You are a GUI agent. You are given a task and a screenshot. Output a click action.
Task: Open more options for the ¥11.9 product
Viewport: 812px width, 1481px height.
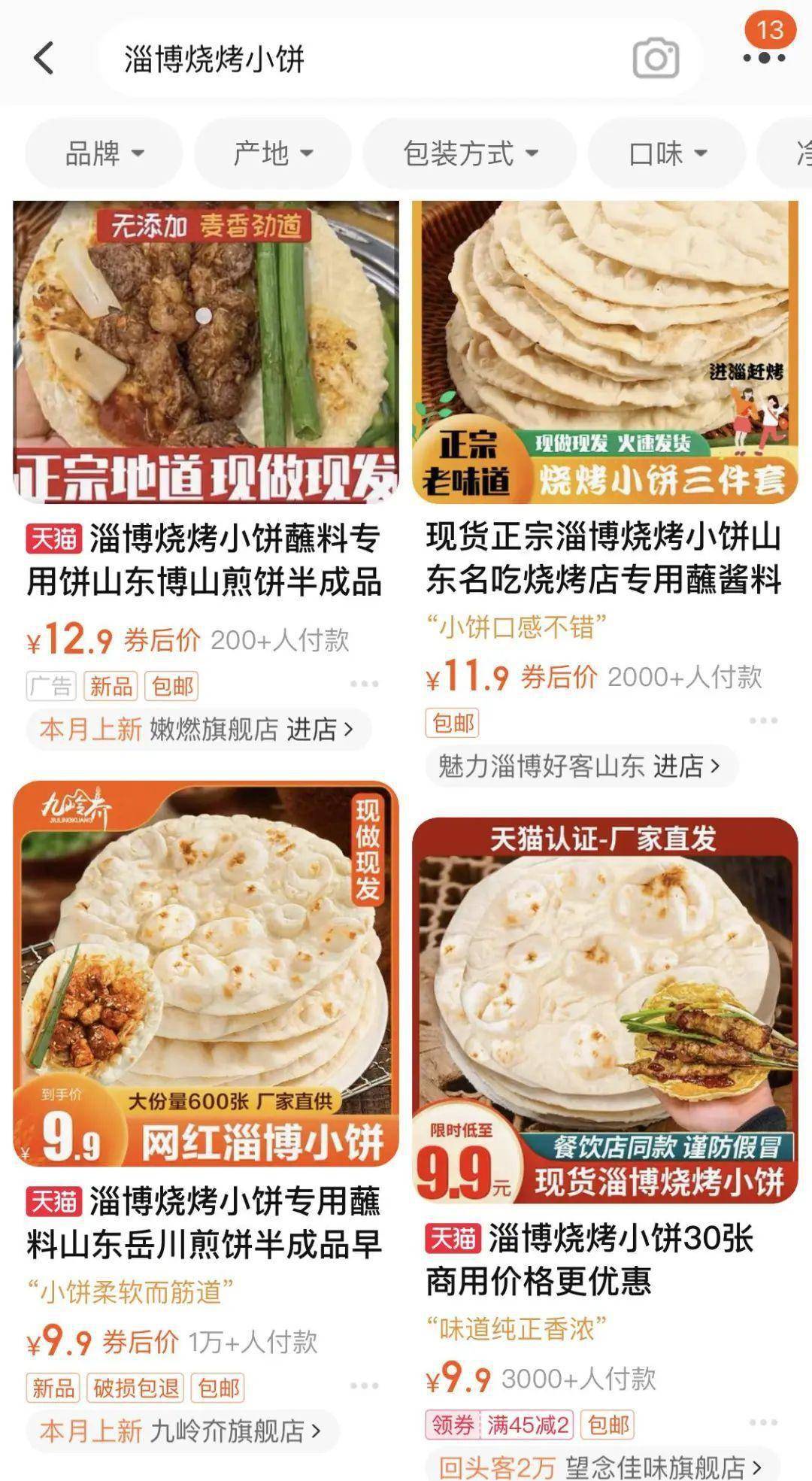pyautogui.click(x=763, y=721)
